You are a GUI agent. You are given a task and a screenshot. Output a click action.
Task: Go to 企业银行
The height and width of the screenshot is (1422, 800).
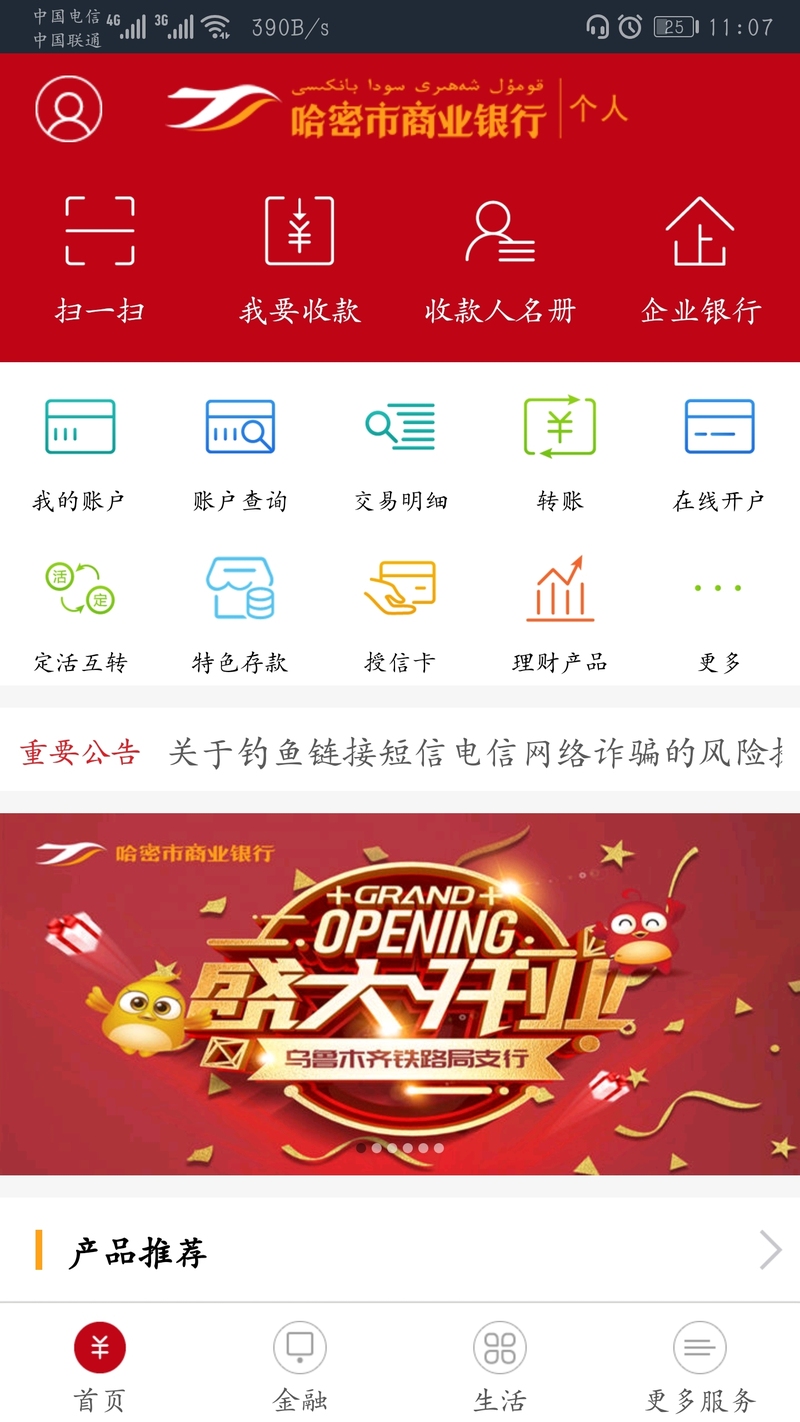click(700, 260)
